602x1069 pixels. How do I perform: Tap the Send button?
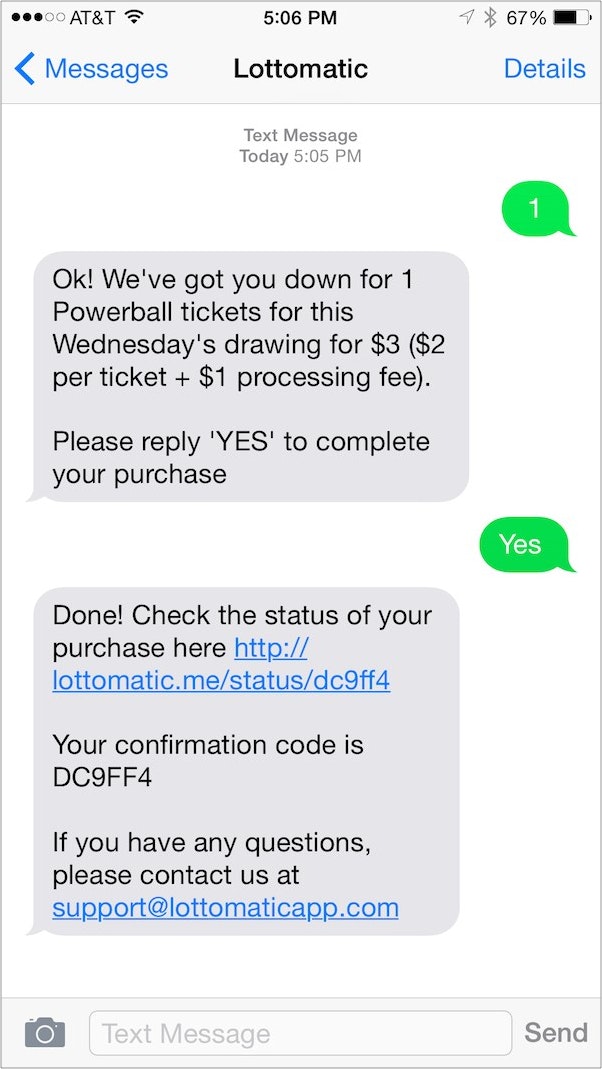[555, 1033]
